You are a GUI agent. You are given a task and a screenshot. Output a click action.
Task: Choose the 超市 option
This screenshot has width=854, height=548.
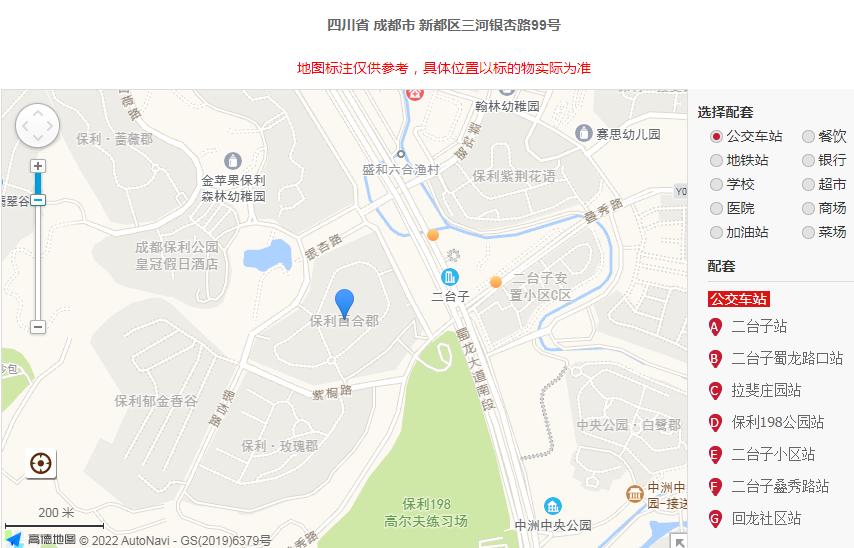coord(809,184)
